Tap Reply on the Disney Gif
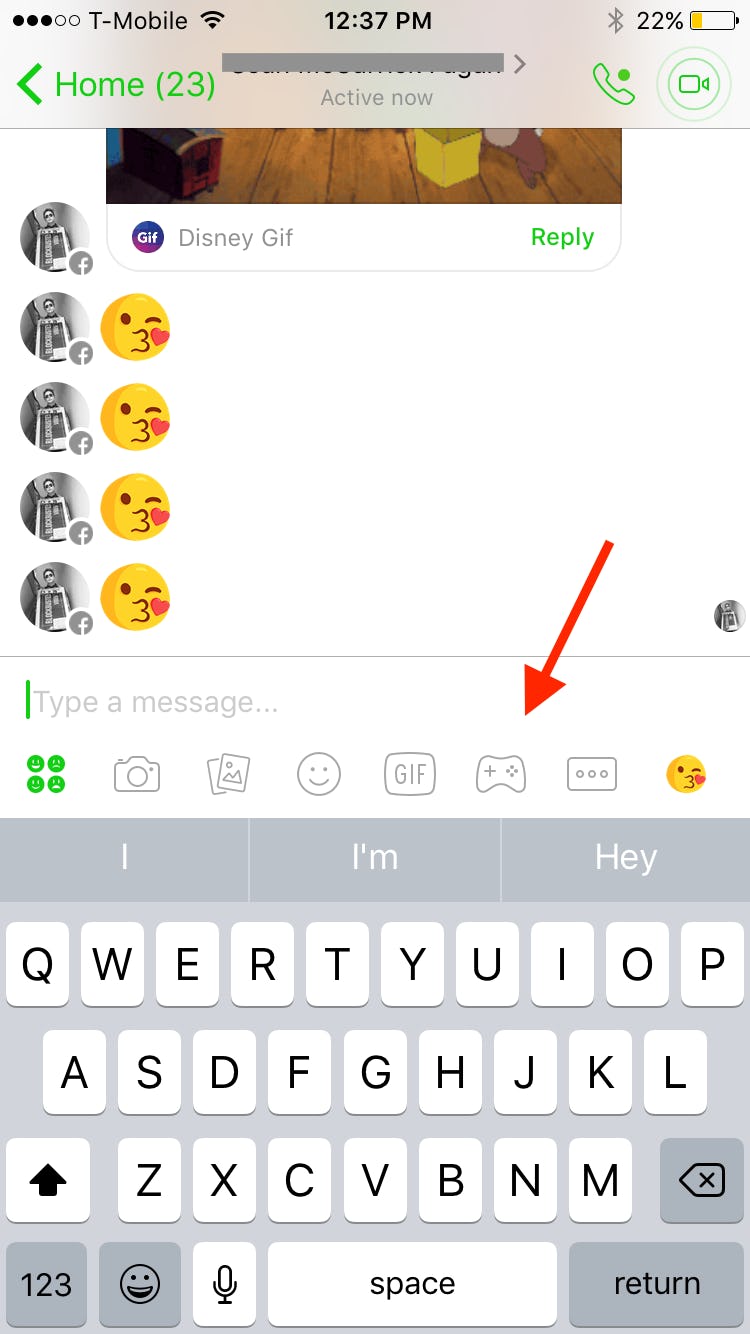The width and height of the screenshot is (750, 1334). click(x=562, y=237)
